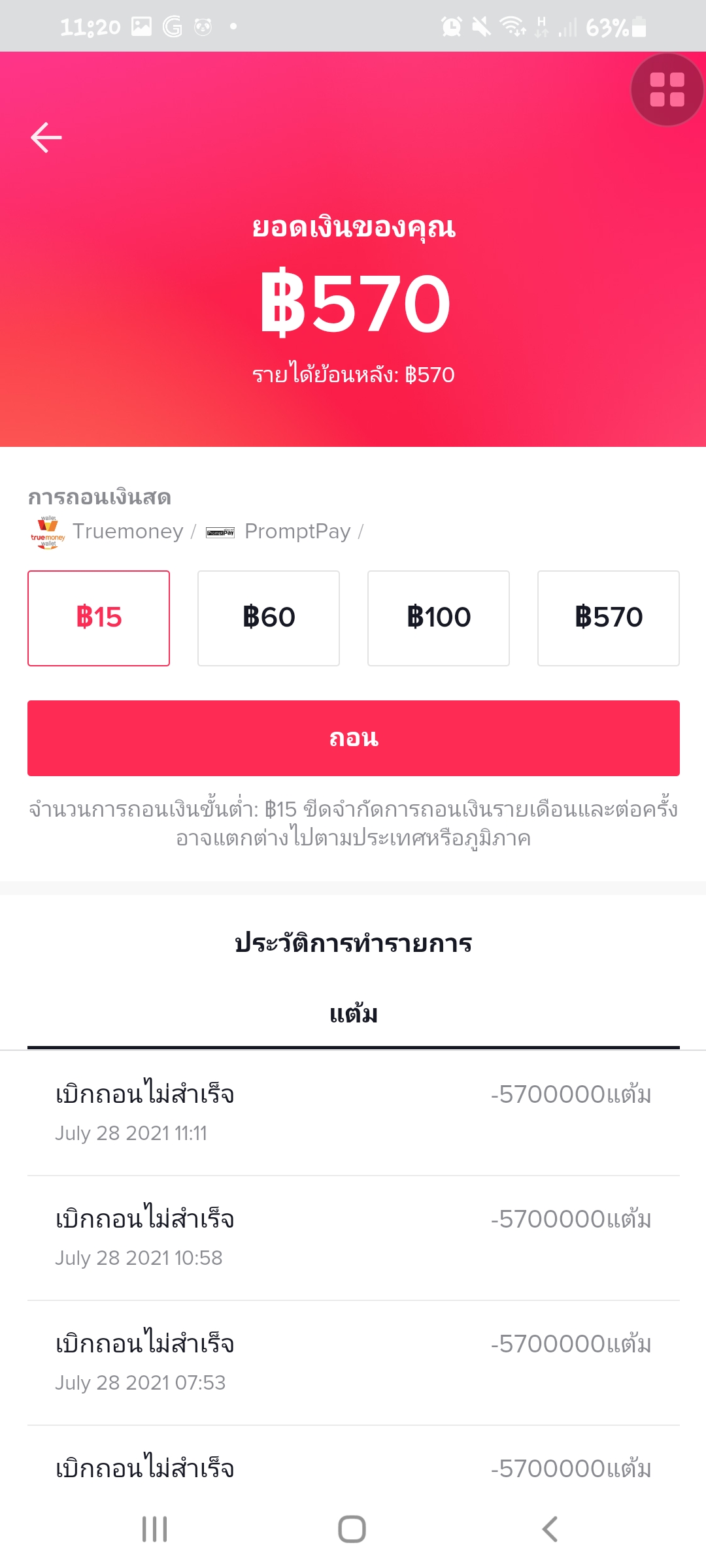Select the ฿15 withdrawal amount
This screenshot has width=706, height=1568.
[99, 618]
